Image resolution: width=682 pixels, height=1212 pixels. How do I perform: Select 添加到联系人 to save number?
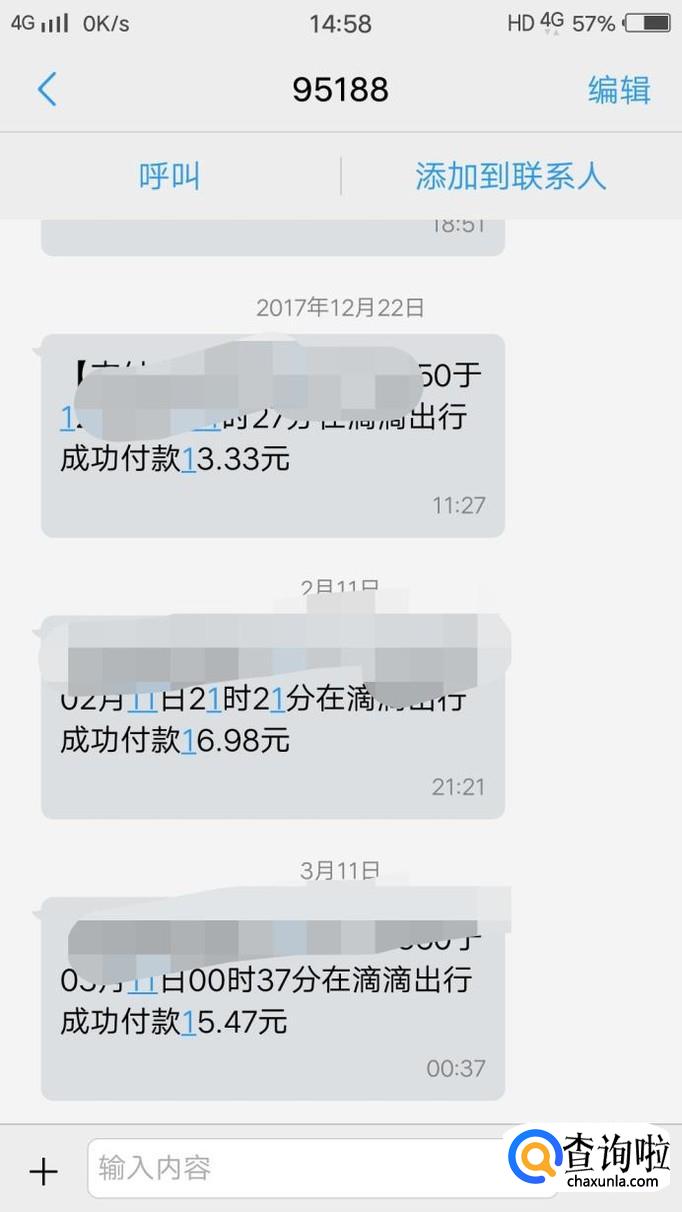pyautogui.click(x=511, y=177)
